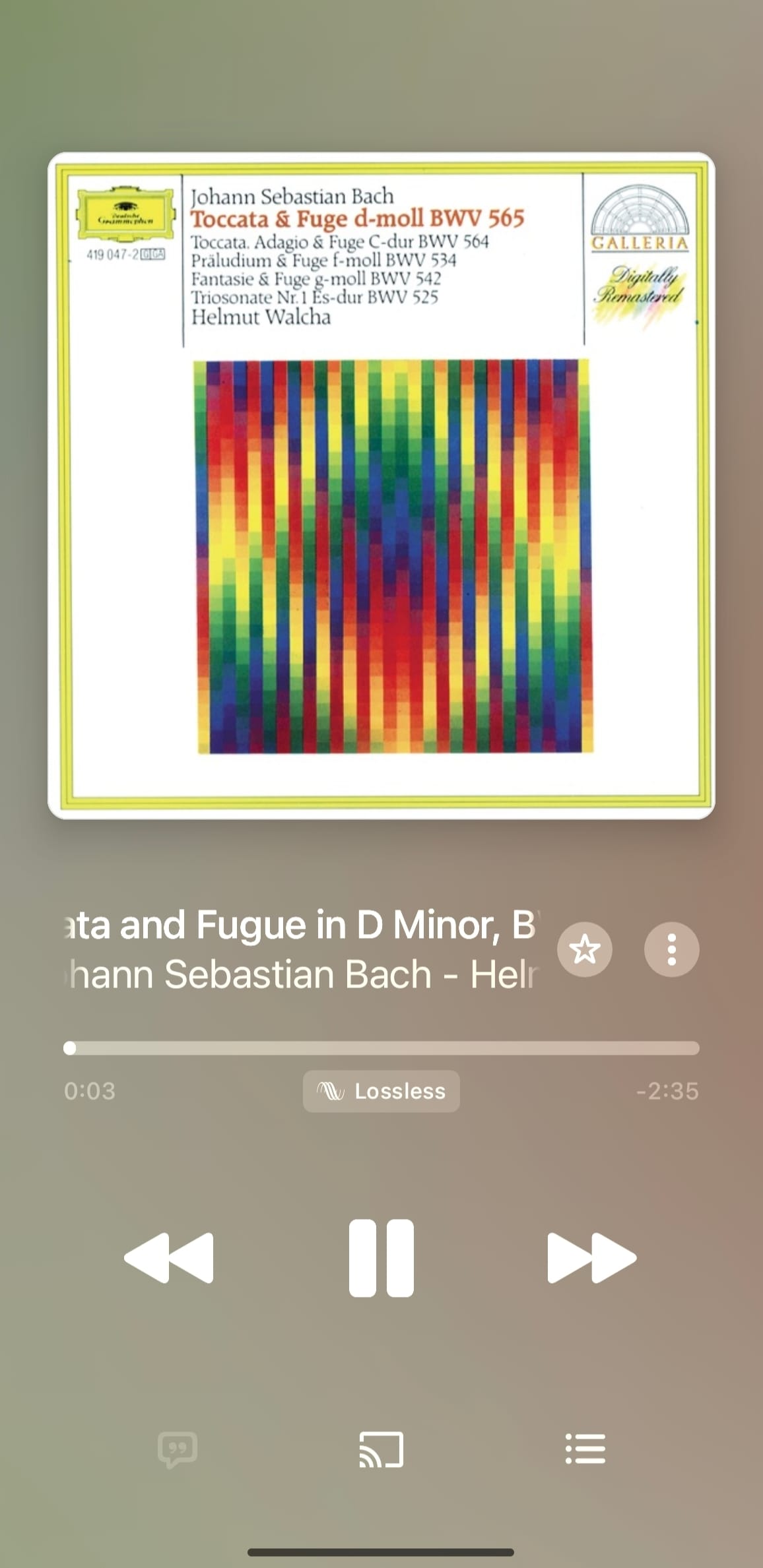Tap the playback progress bar

pos(381,1048)
